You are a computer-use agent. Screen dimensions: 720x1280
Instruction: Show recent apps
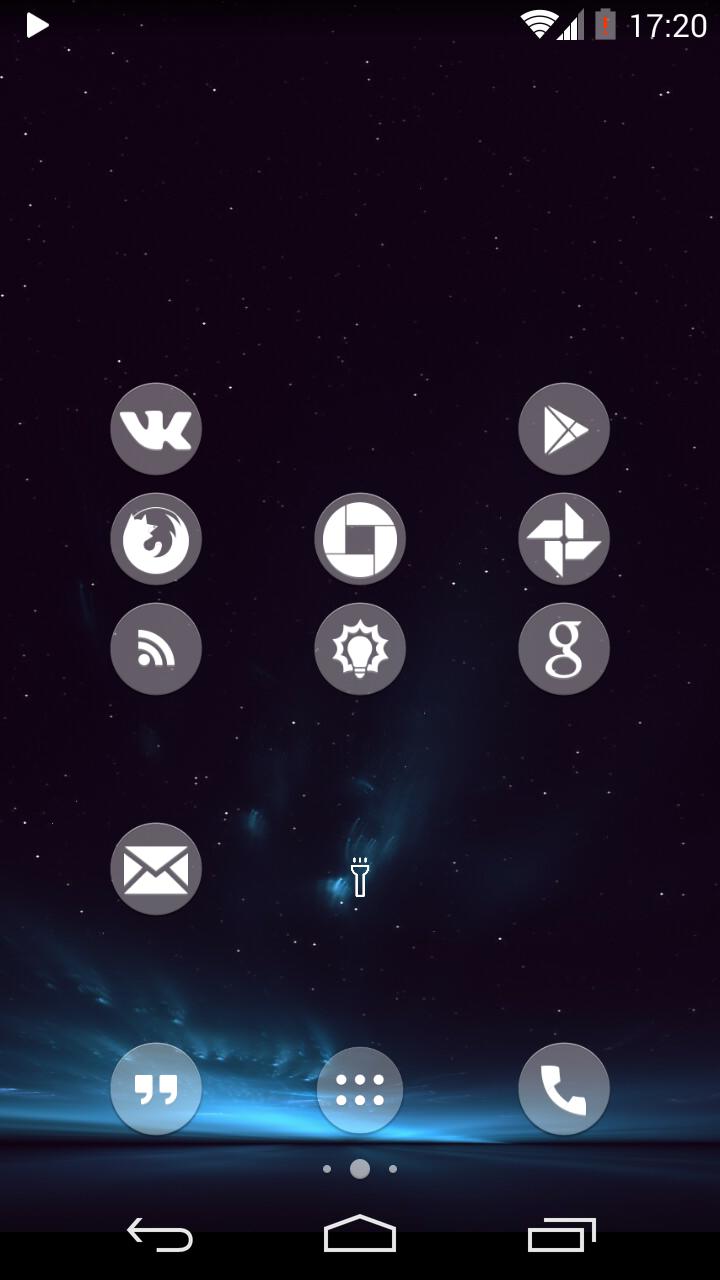(x=561, y=1236)
